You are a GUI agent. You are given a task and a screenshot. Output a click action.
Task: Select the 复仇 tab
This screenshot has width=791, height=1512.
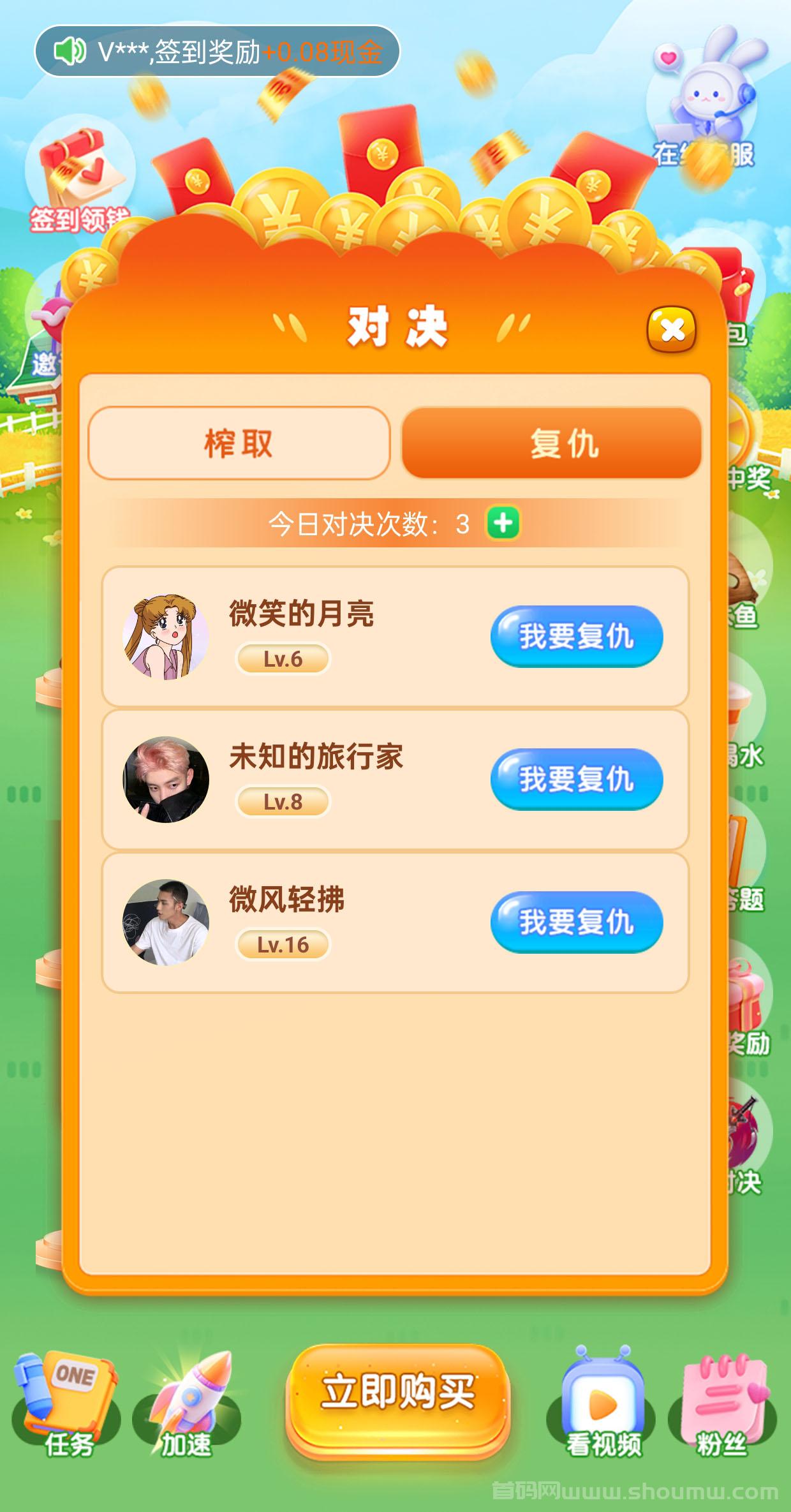pyautogui.click(x=552, y=443)
